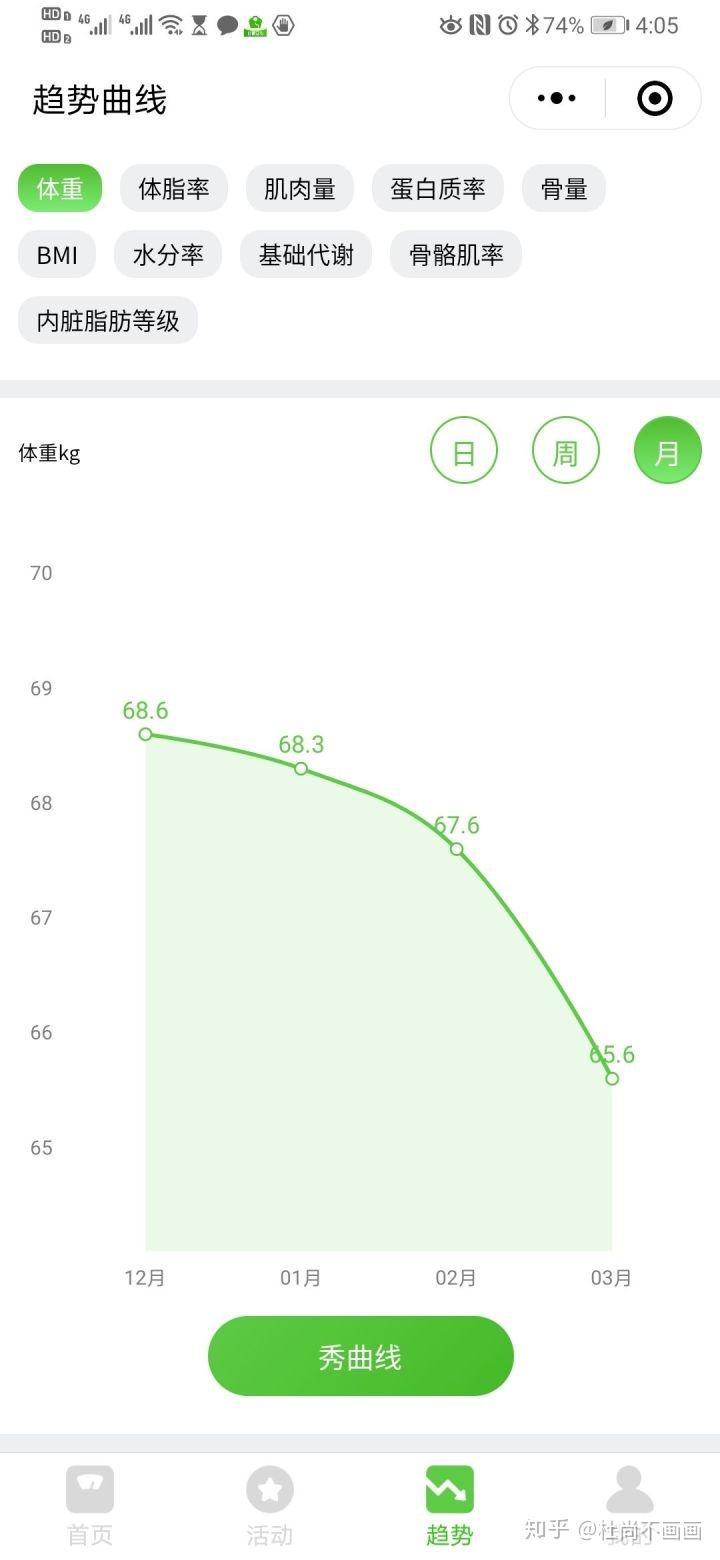Go to the 首页 tab

click(x=90, y=1506)
